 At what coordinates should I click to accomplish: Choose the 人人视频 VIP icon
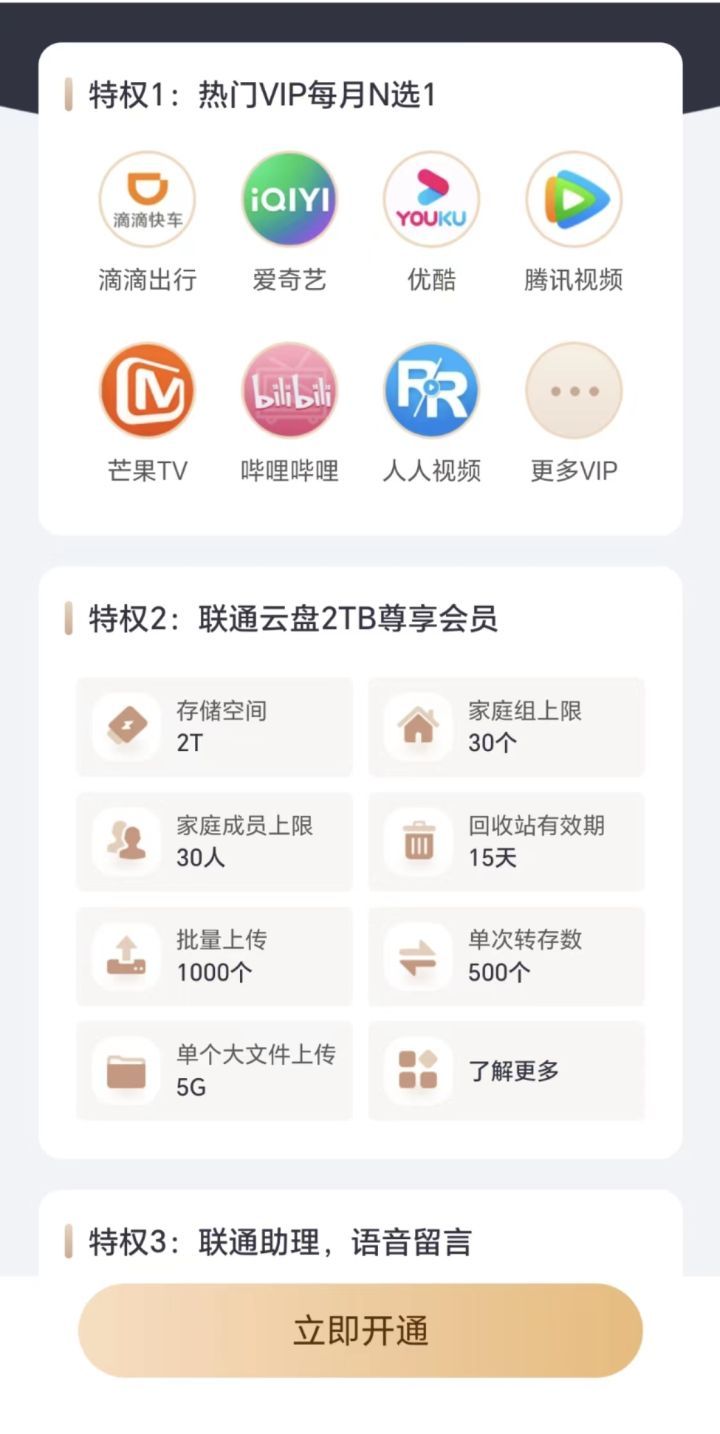pyautogui.click(x=431, y=391)
